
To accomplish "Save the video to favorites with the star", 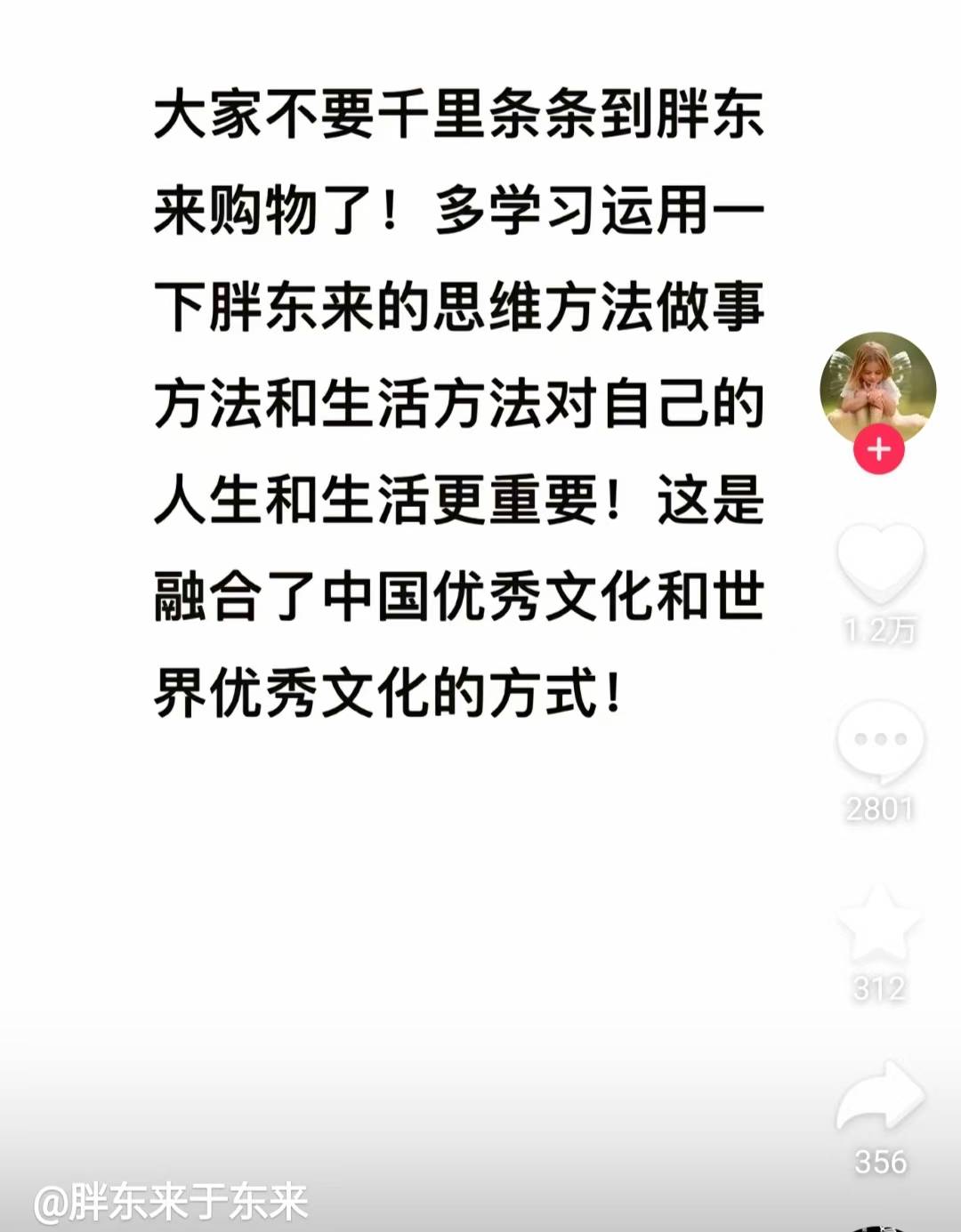I will 879,925.
